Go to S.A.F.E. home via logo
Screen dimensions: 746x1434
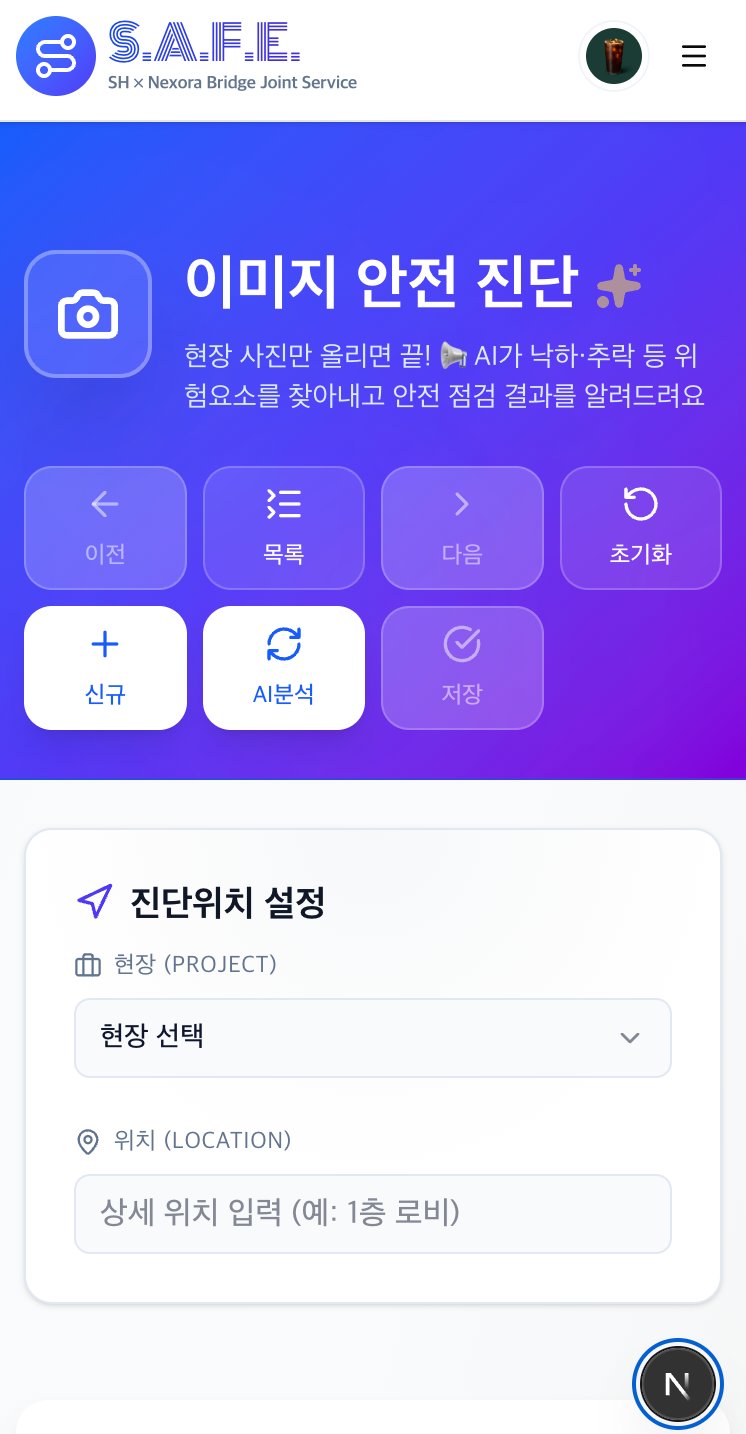(187, 56)
